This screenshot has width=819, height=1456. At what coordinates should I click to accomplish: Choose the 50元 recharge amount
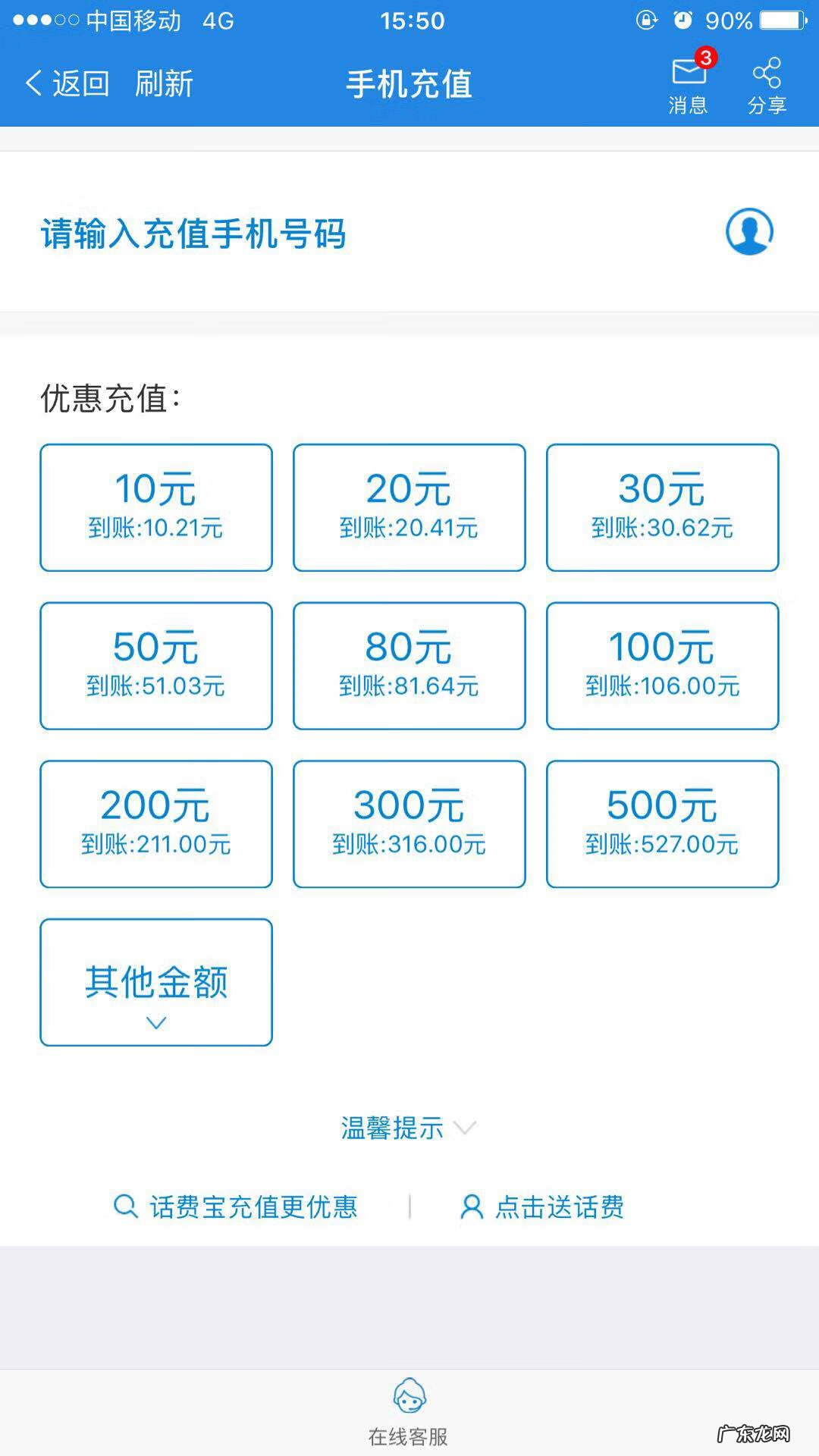155,665
